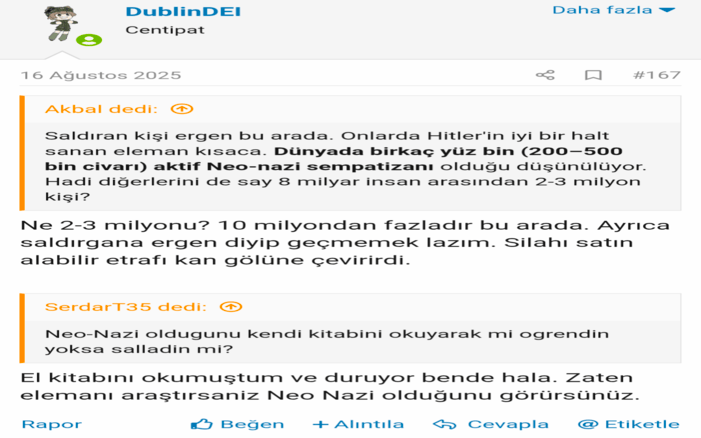Screen dimensions: 701x438
Task: Bookmark this forum post
Action: [x=593, y=75]
